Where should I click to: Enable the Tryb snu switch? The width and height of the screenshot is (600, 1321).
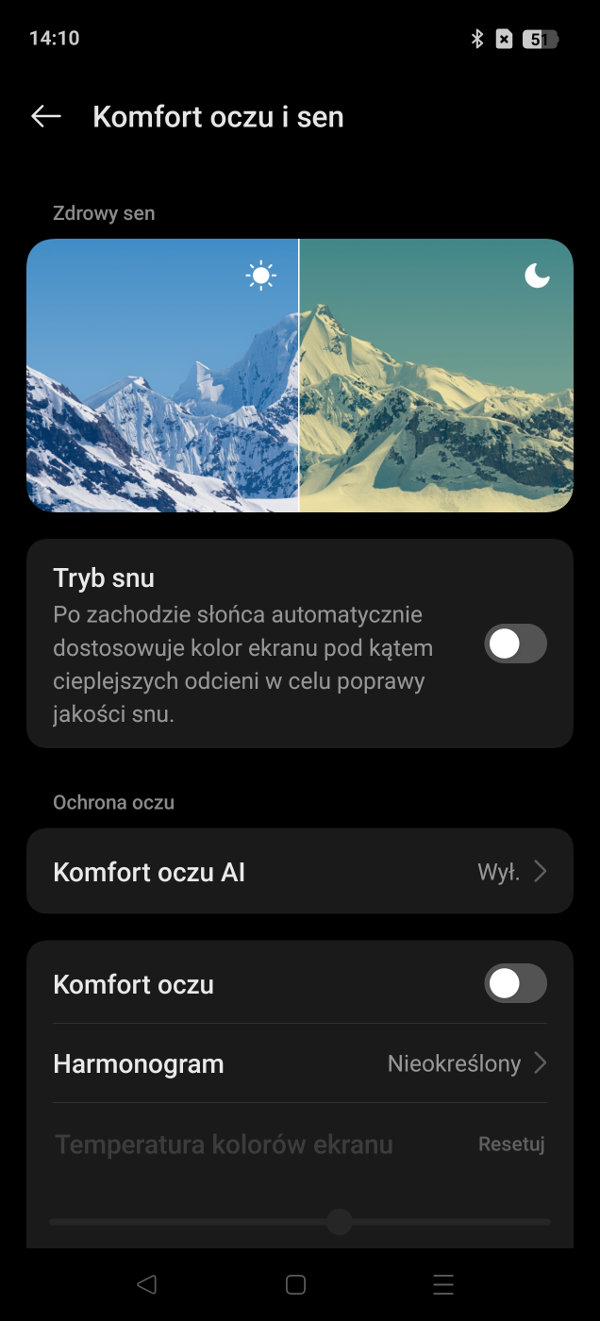click(x=515, y=644)
